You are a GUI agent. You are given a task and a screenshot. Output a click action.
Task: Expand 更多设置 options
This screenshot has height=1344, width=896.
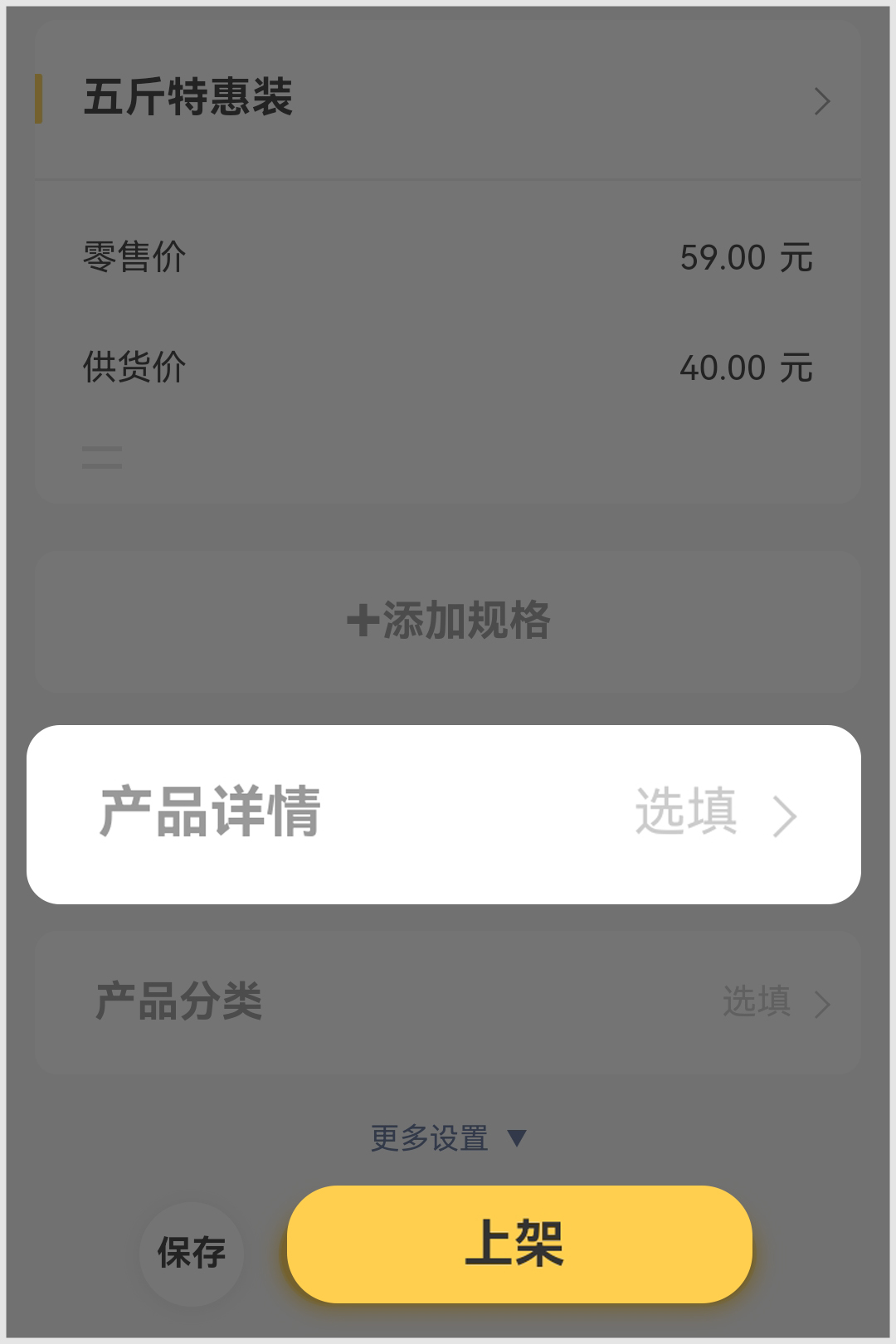tap(448, 1138)
